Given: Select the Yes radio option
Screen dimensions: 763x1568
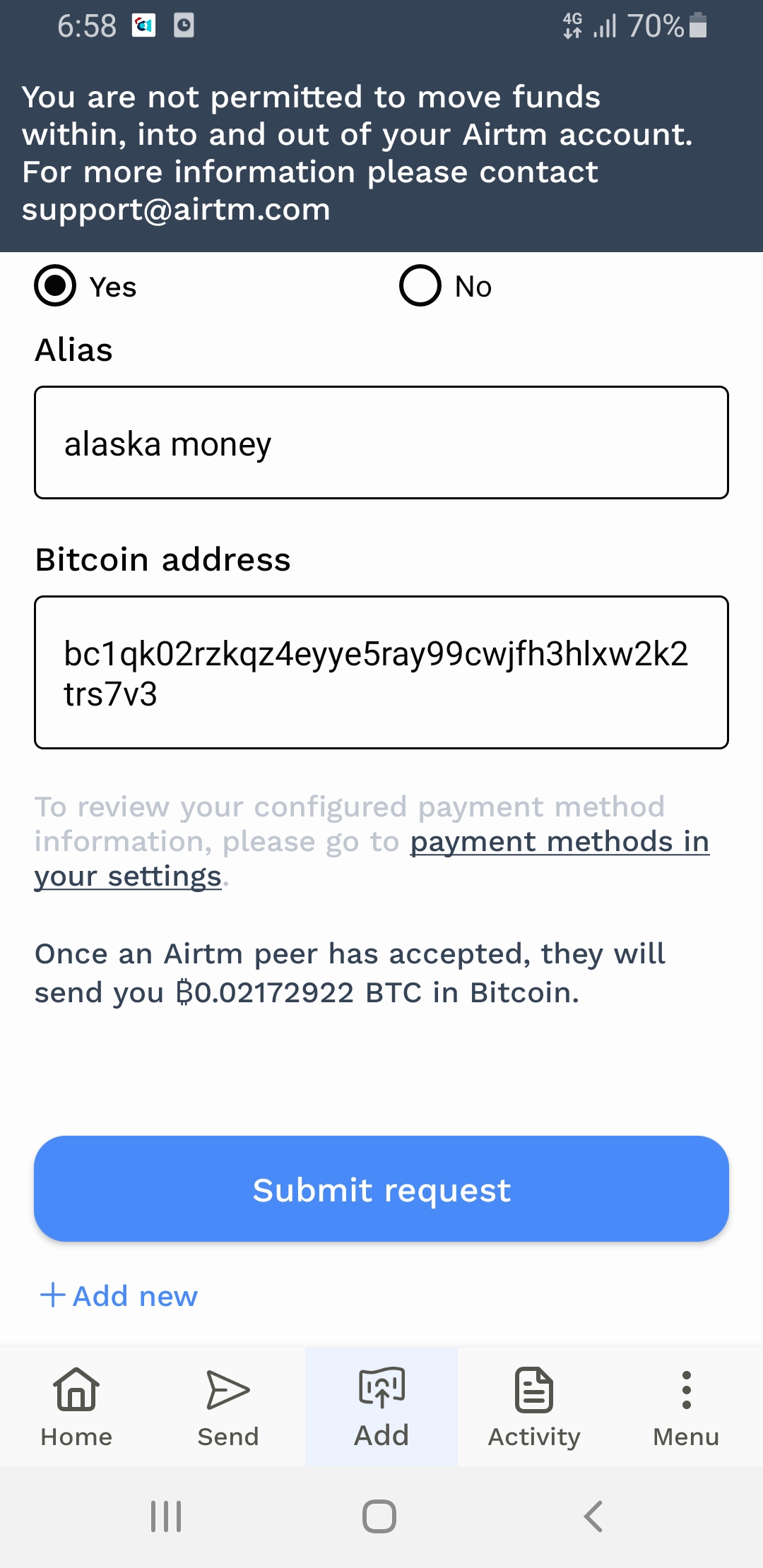Looking at the screenshot, I should coord(55,285).
